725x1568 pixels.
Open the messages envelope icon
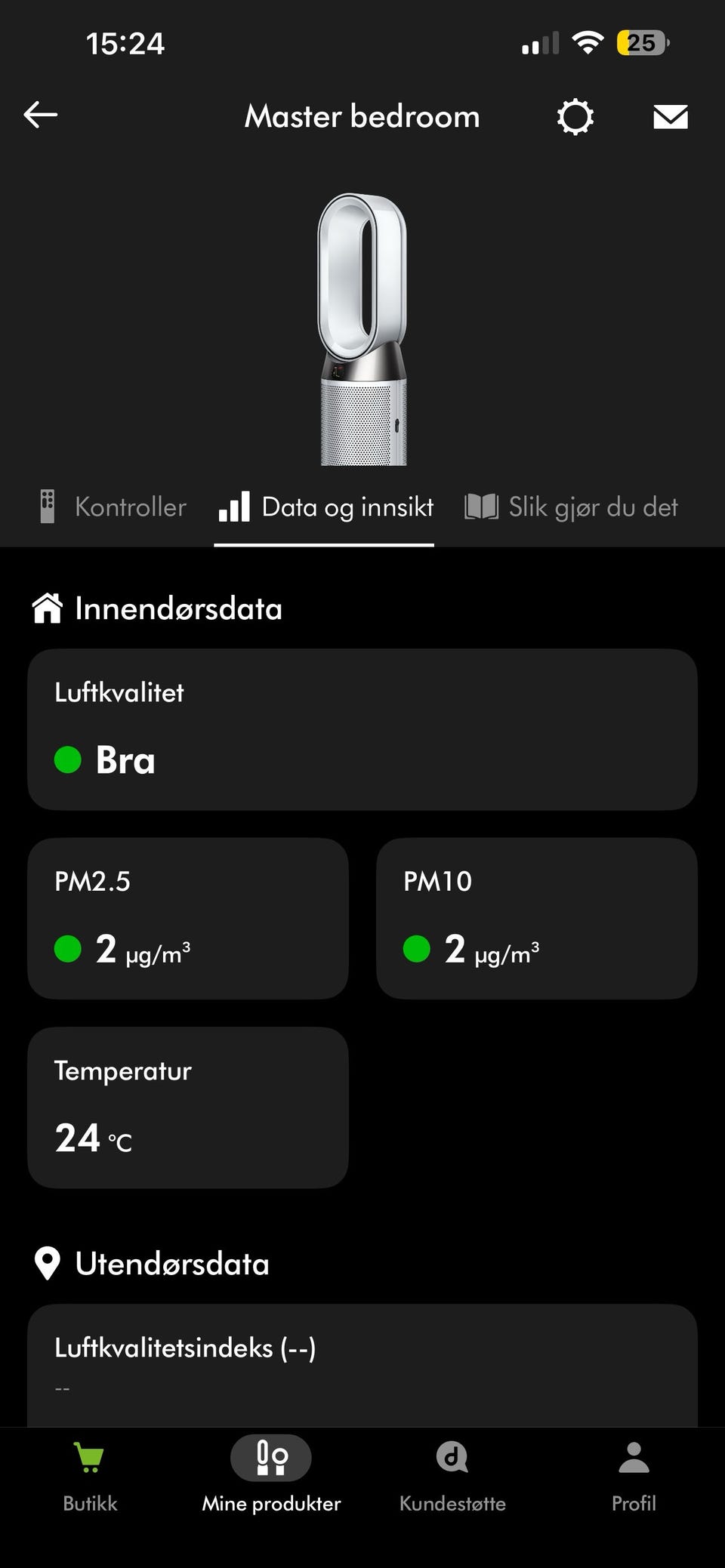click(670, 117)
